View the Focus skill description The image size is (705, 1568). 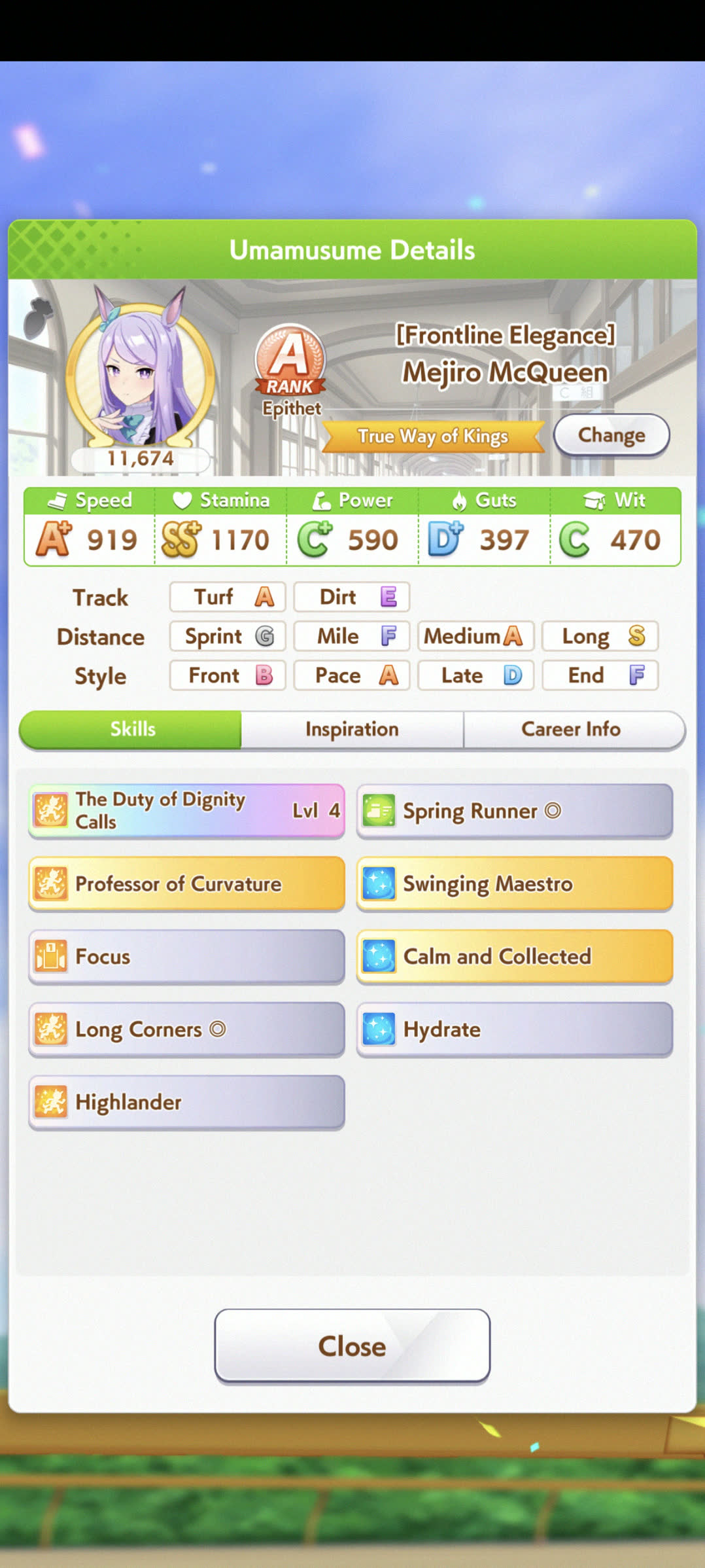[x=186, y=956]
